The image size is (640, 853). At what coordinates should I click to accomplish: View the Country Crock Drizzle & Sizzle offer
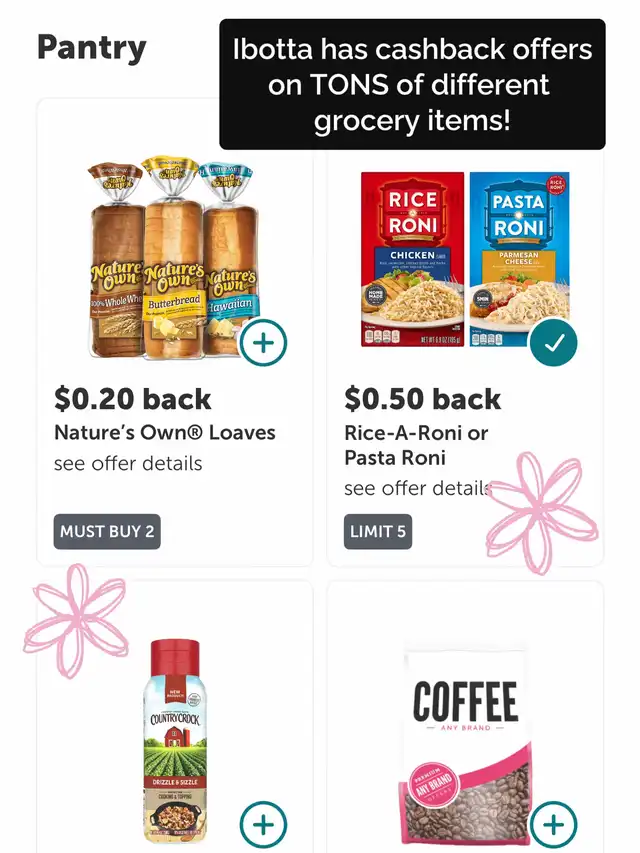pos(175,740)
